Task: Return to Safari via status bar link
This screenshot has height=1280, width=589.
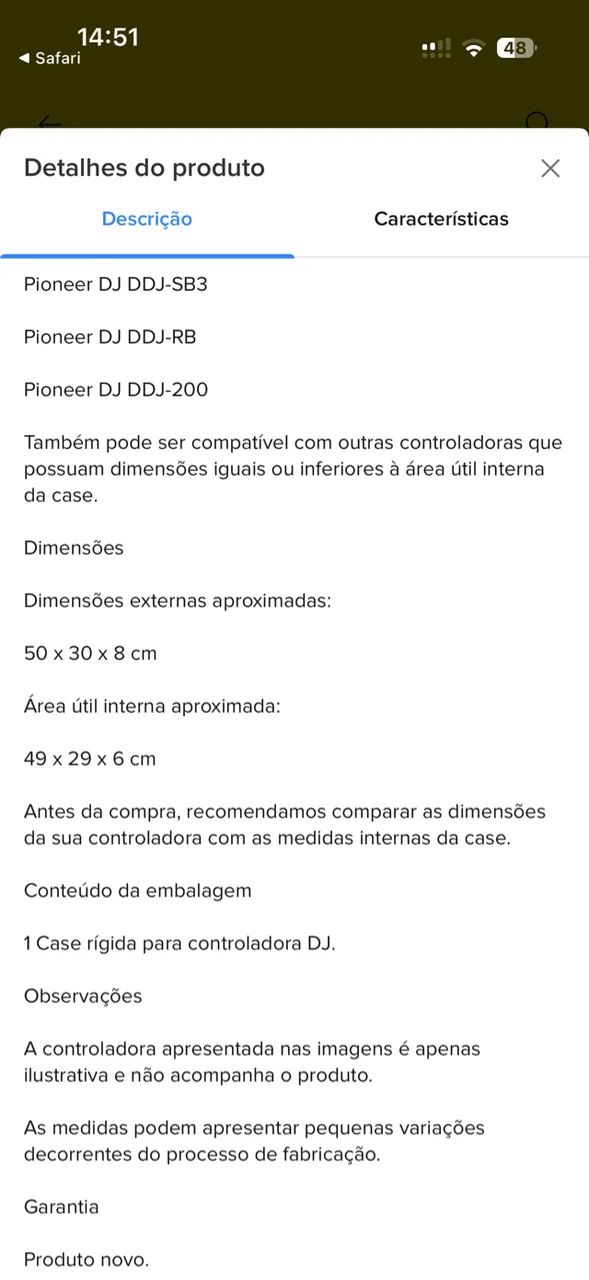Action: [x=50, y=58]
